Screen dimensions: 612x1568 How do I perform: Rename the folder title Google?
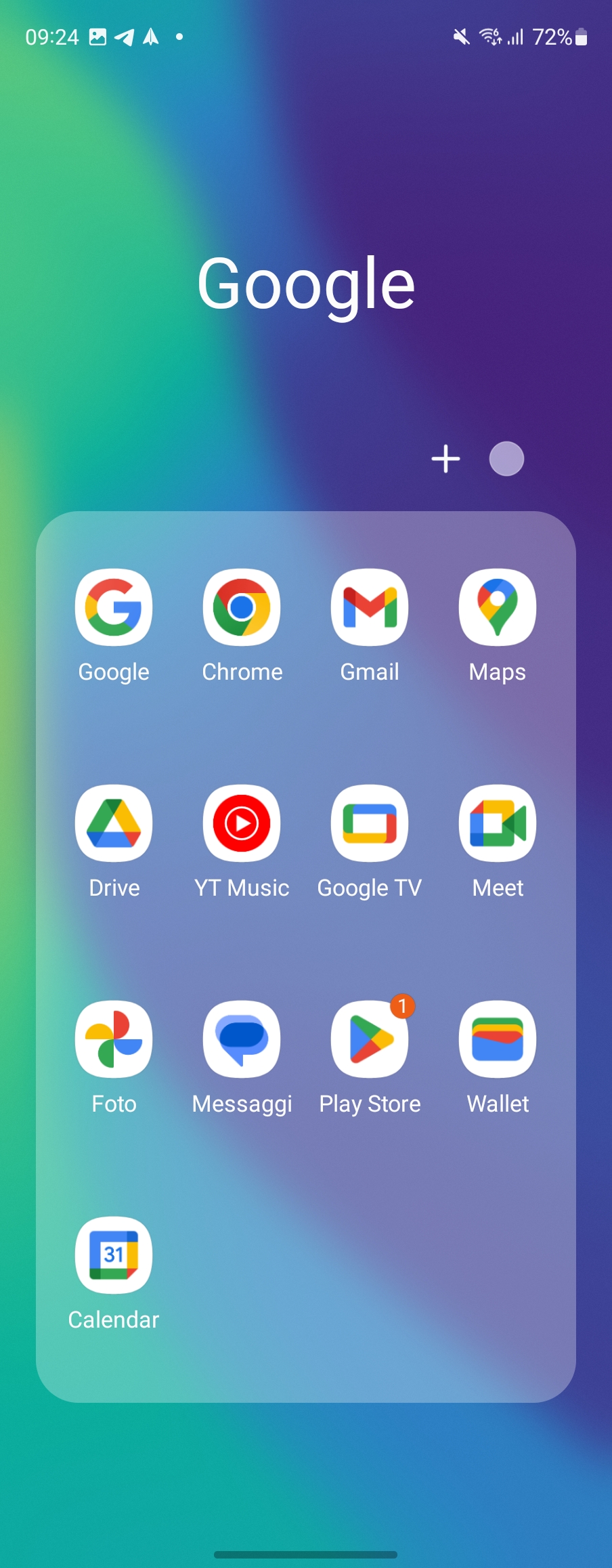pos(306,284)
